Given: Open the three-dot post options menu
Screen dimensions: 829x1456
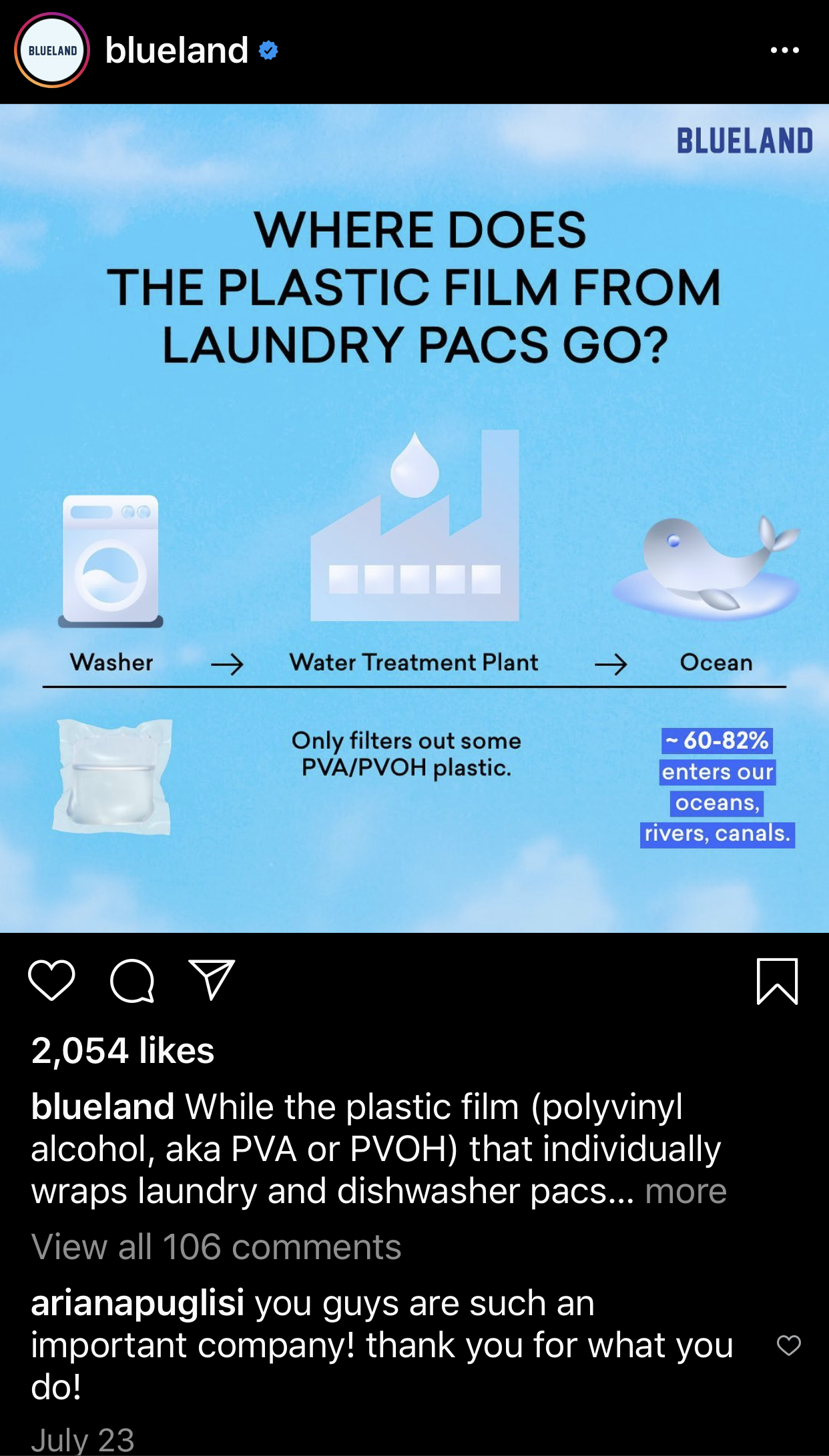Looking at the screenshot, I should (784, 51).
